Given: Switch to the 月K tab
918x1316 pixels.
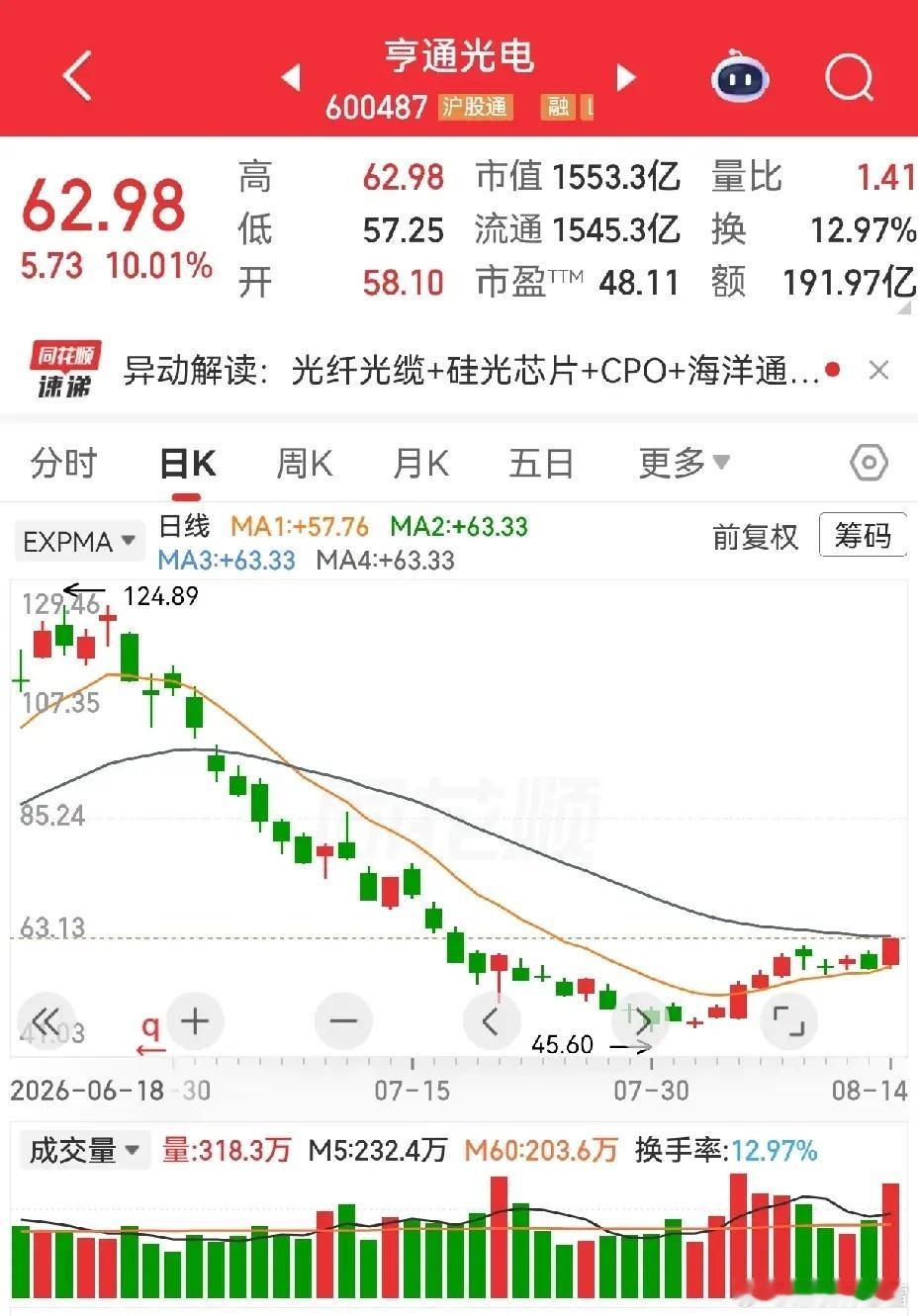Looking at the screenshot, I should 420,463.
